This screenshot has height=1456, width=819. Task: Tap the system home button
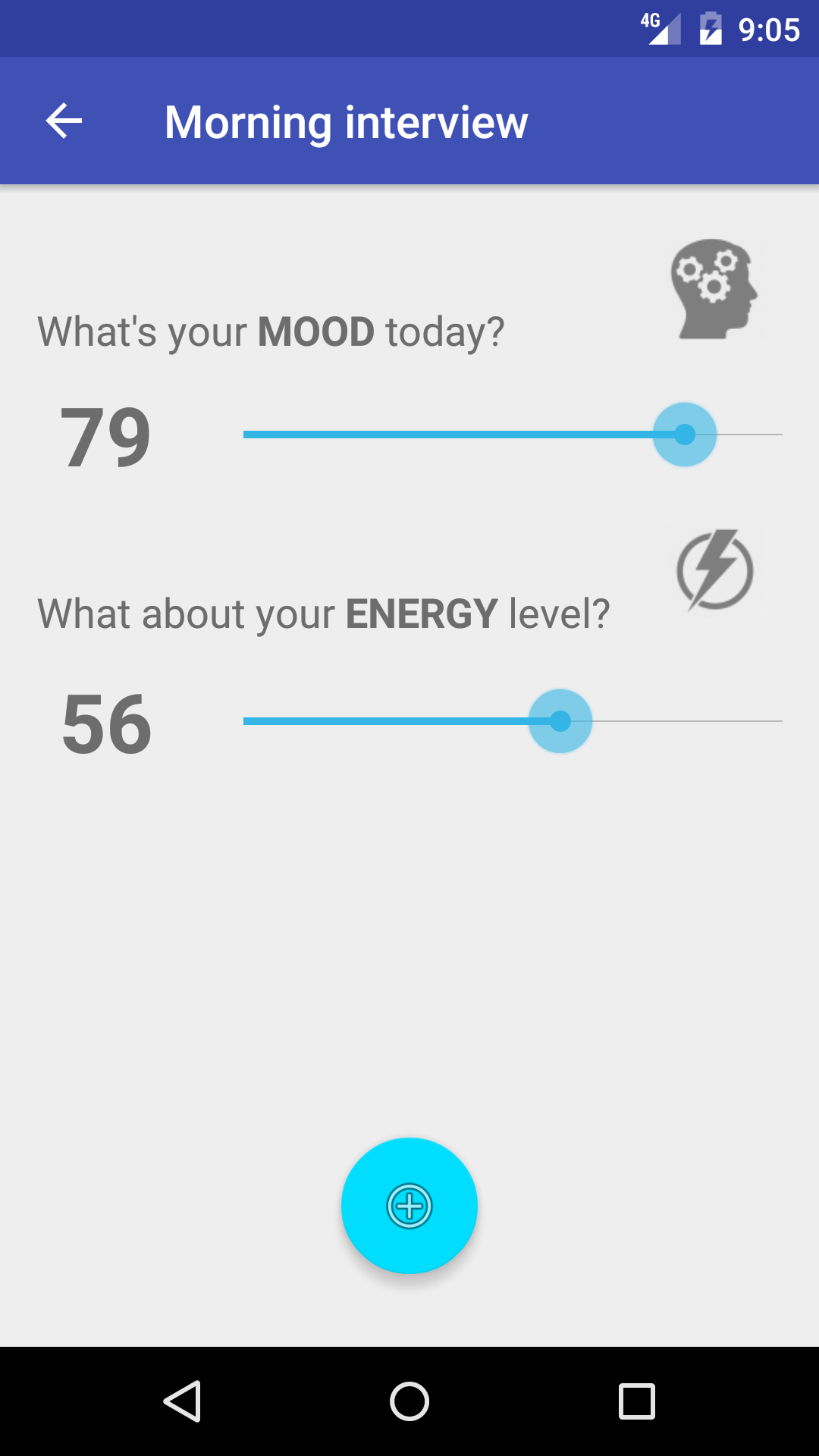point(409,1401)
